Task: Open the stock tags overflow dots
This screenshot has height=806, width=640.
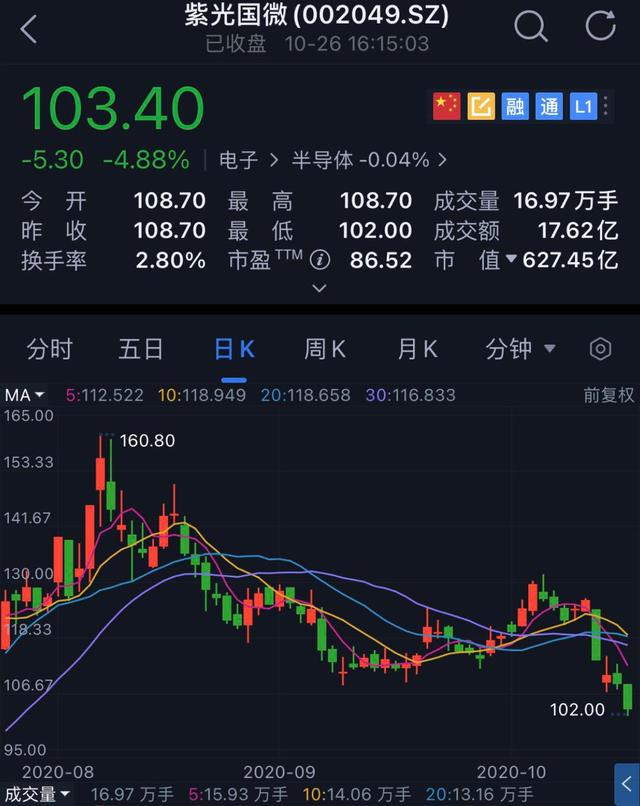Action: click(x=606, y=106)
